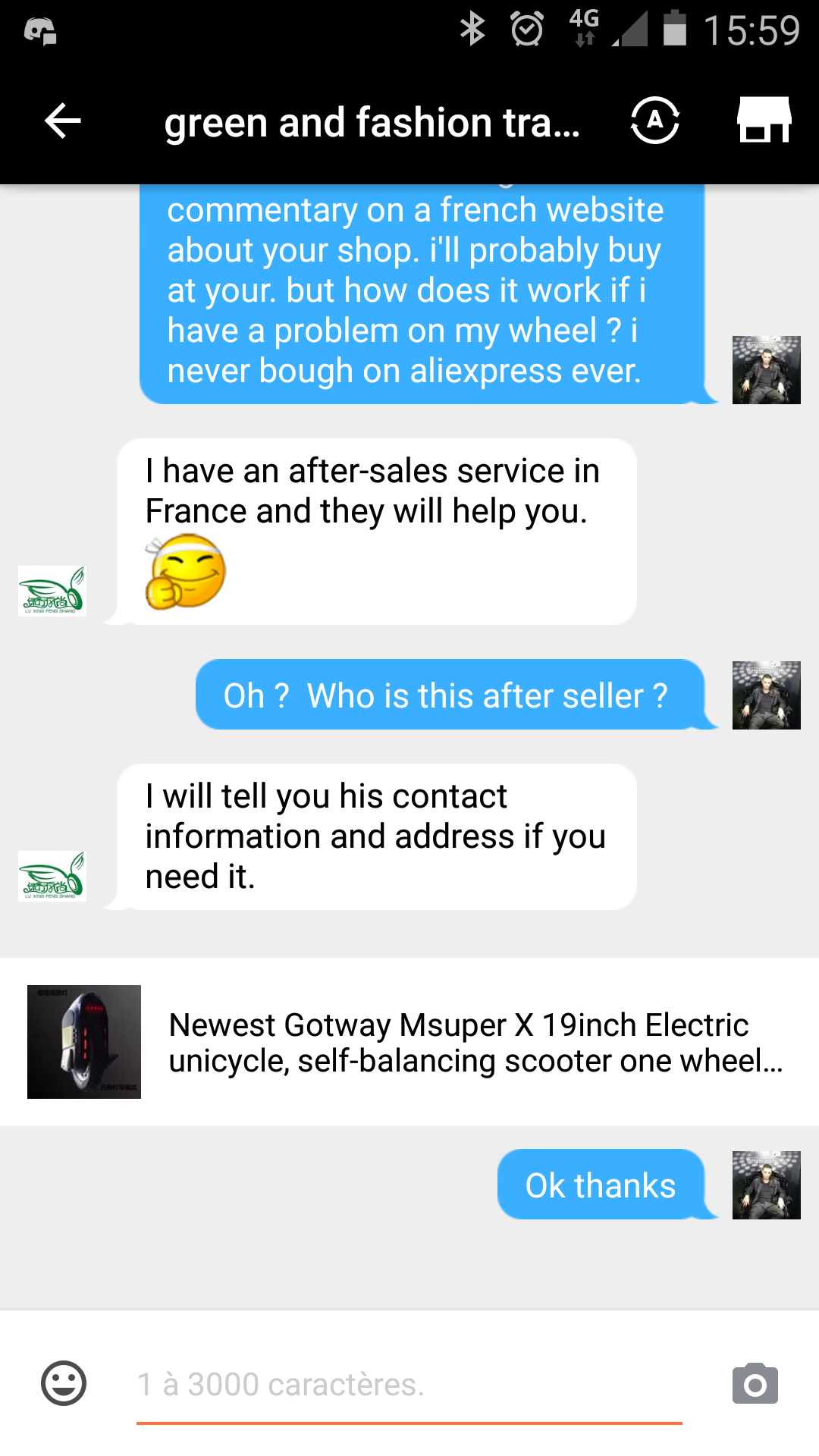Tap the auto-translate icon in the header

click(x=655, y=121)
